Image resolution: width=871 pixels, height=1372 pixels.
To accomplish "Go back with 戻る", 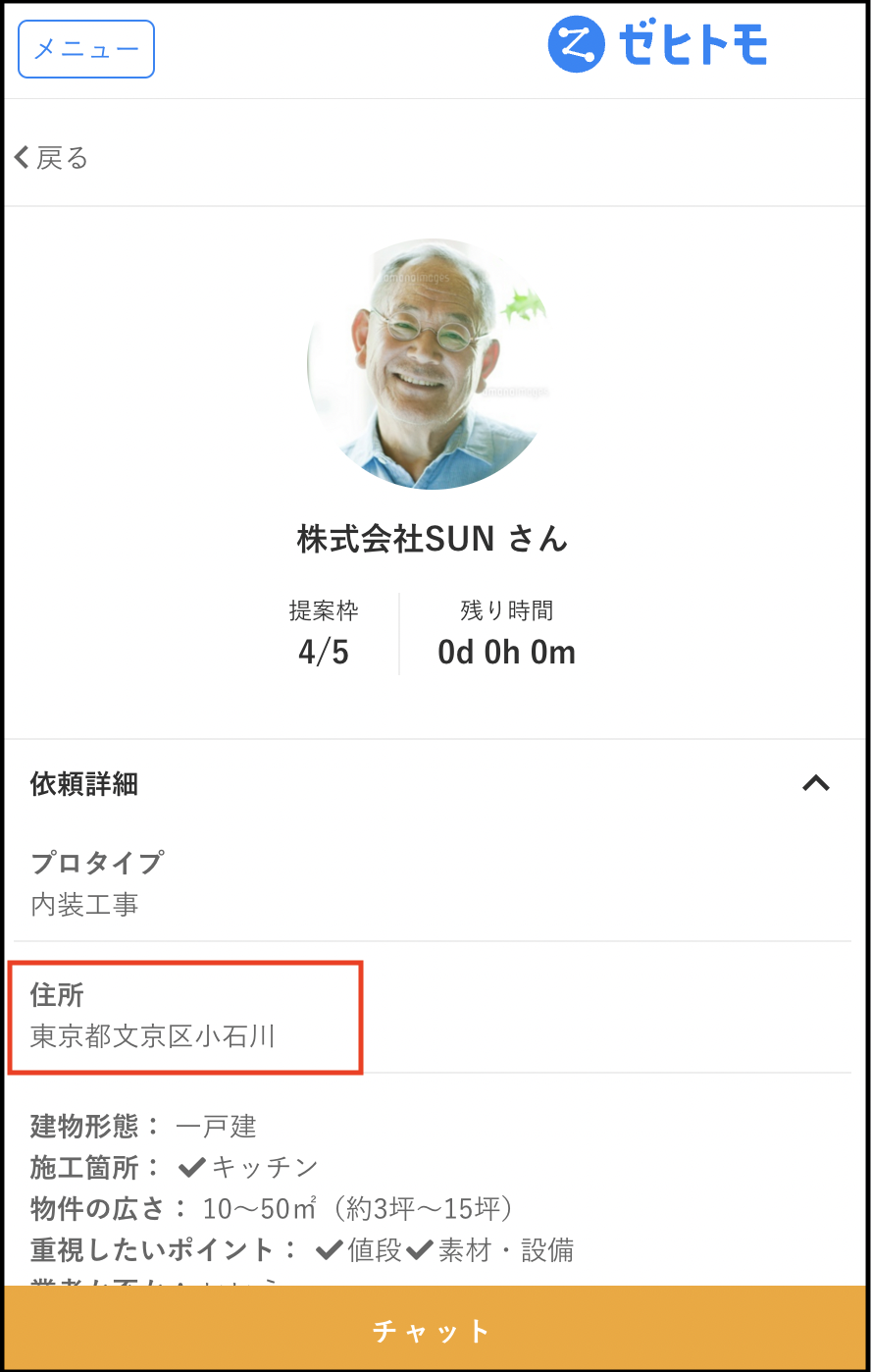I will 52,158.
